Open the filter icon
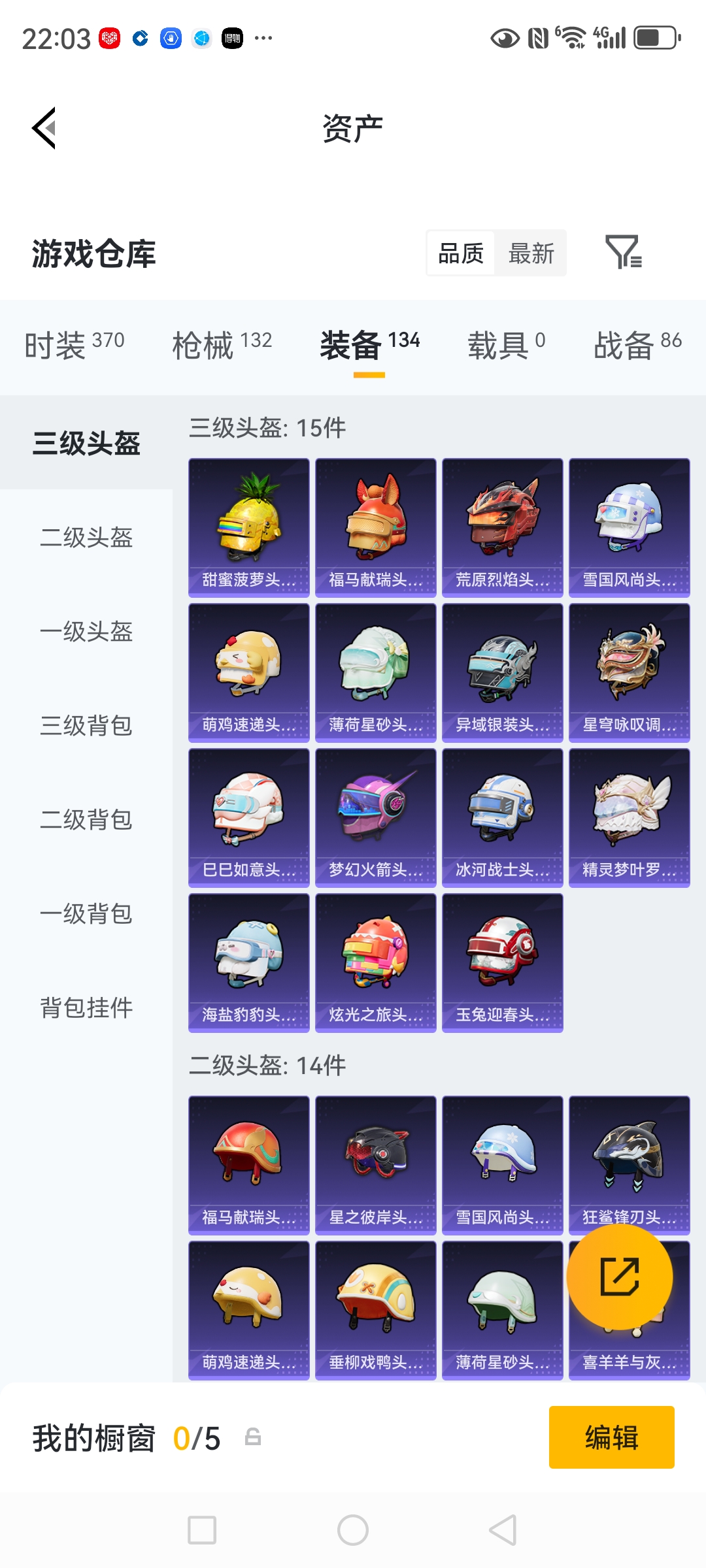 click(x=623, y=252)
